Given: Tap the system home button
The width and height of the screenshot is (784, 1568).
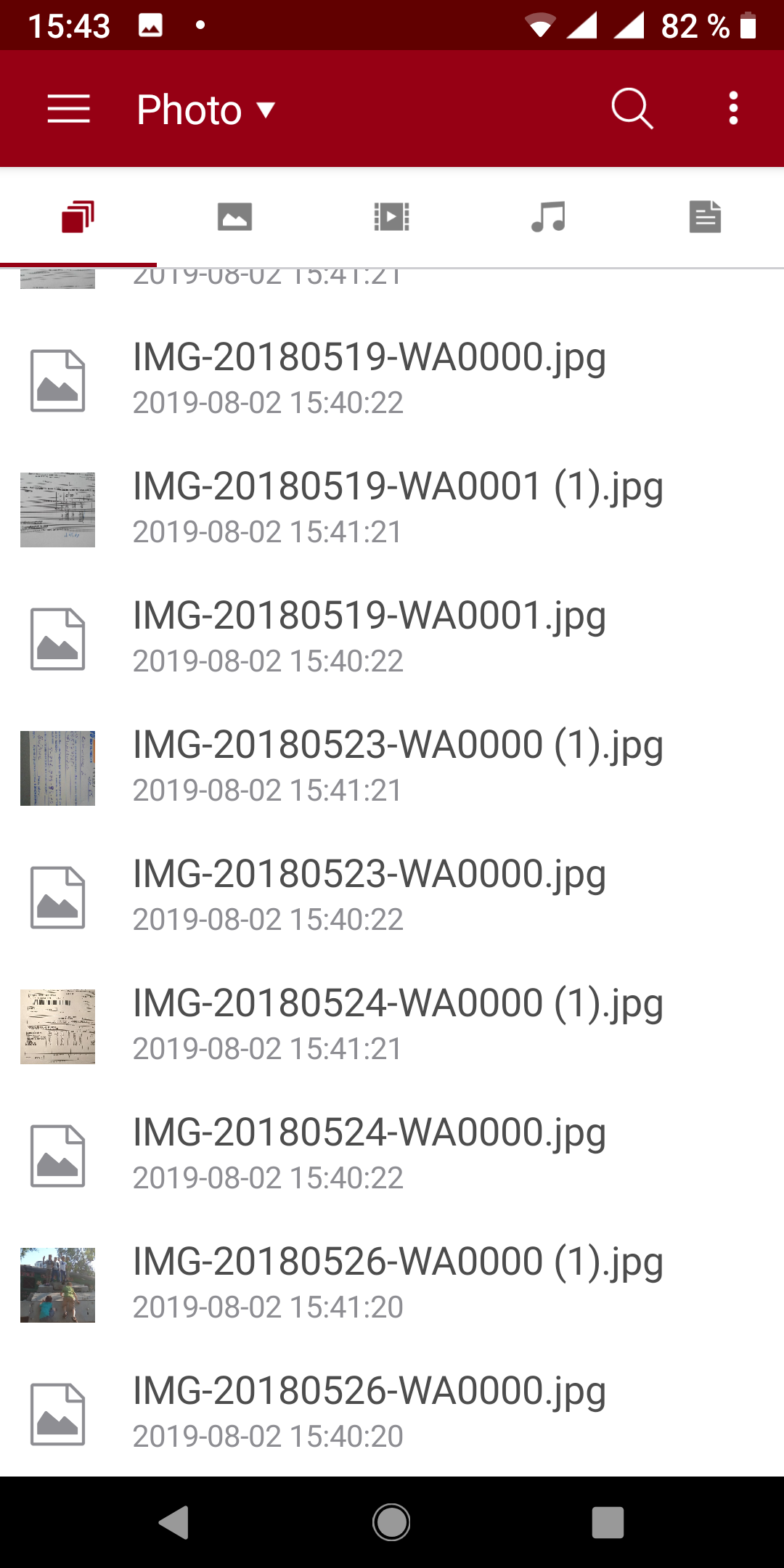Looking at the screenshot, I should pyautogui.click(x=391, y=1522).
